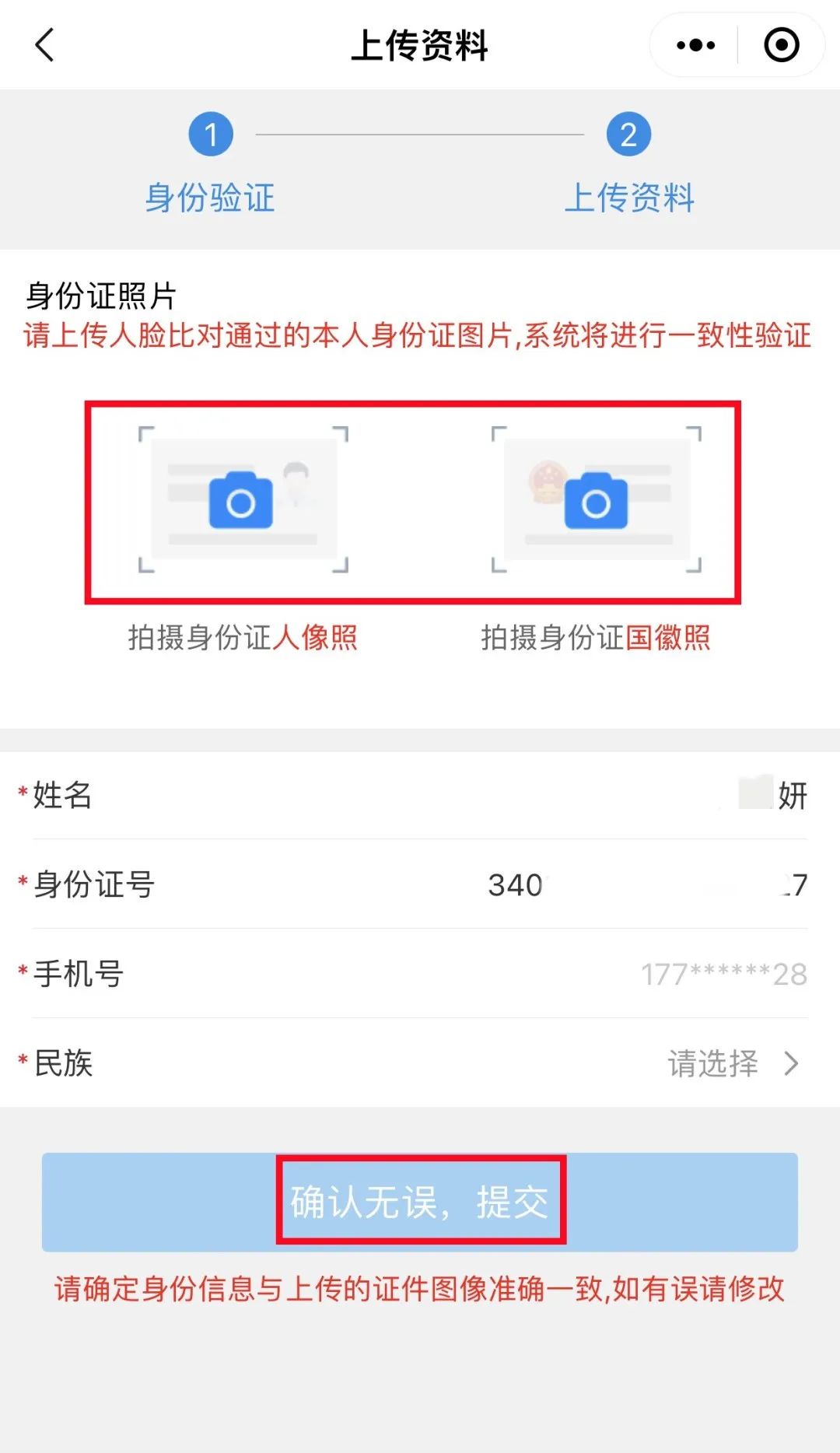Submit with 确认无误，提交 button

[x=420, y=1202]
